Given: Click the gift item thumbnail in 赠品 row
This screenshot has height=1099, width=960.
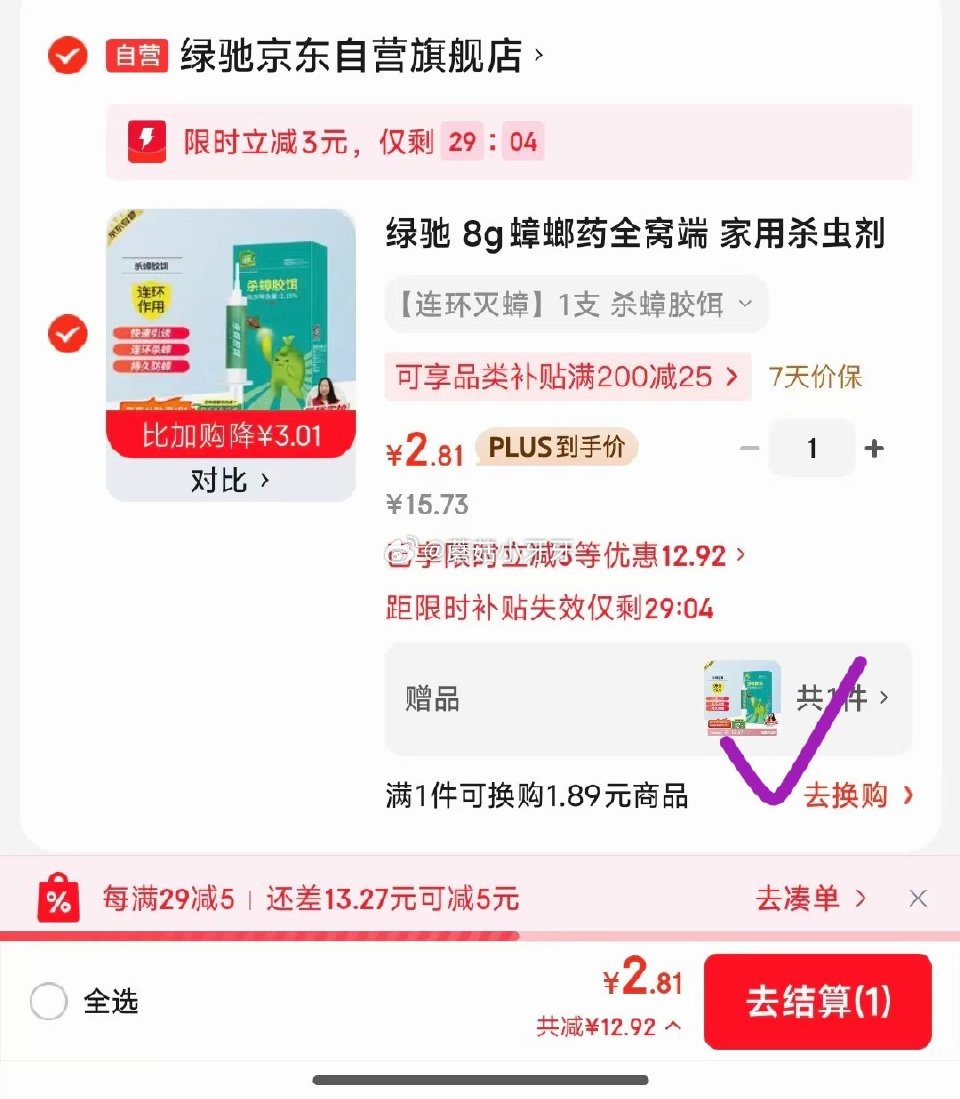Looking at the screenshot, I should click(x=740, y=700).
